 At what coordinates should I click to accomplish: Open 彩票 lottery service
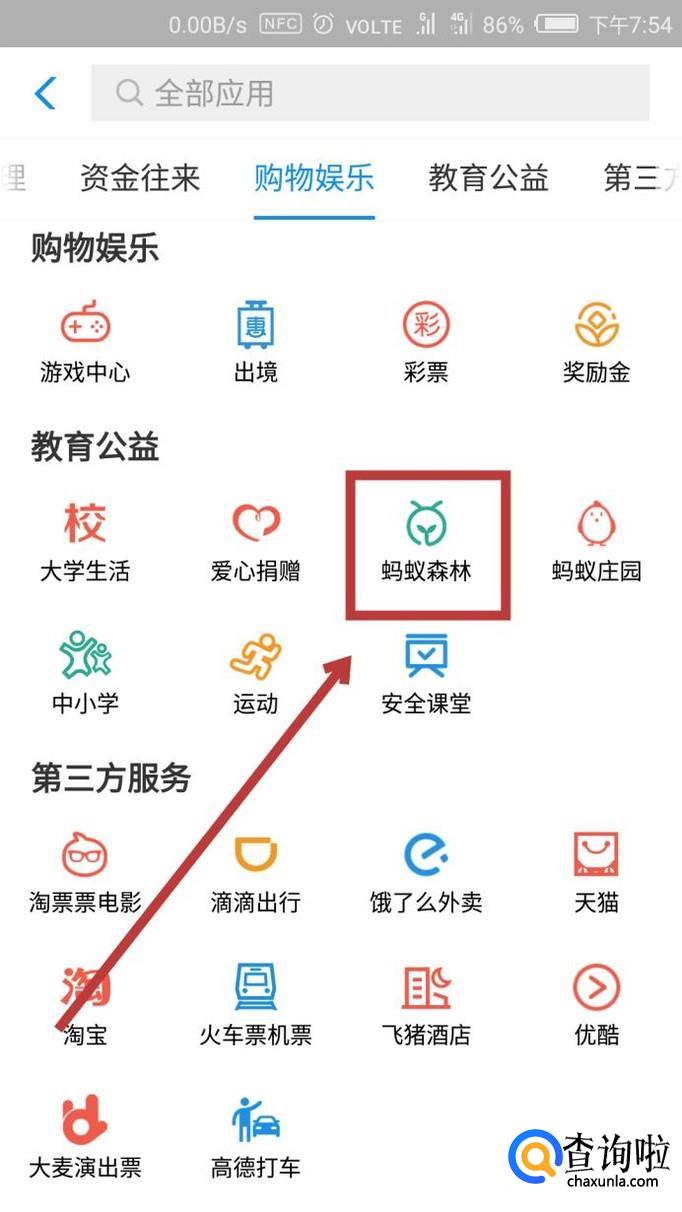[426, 342]
